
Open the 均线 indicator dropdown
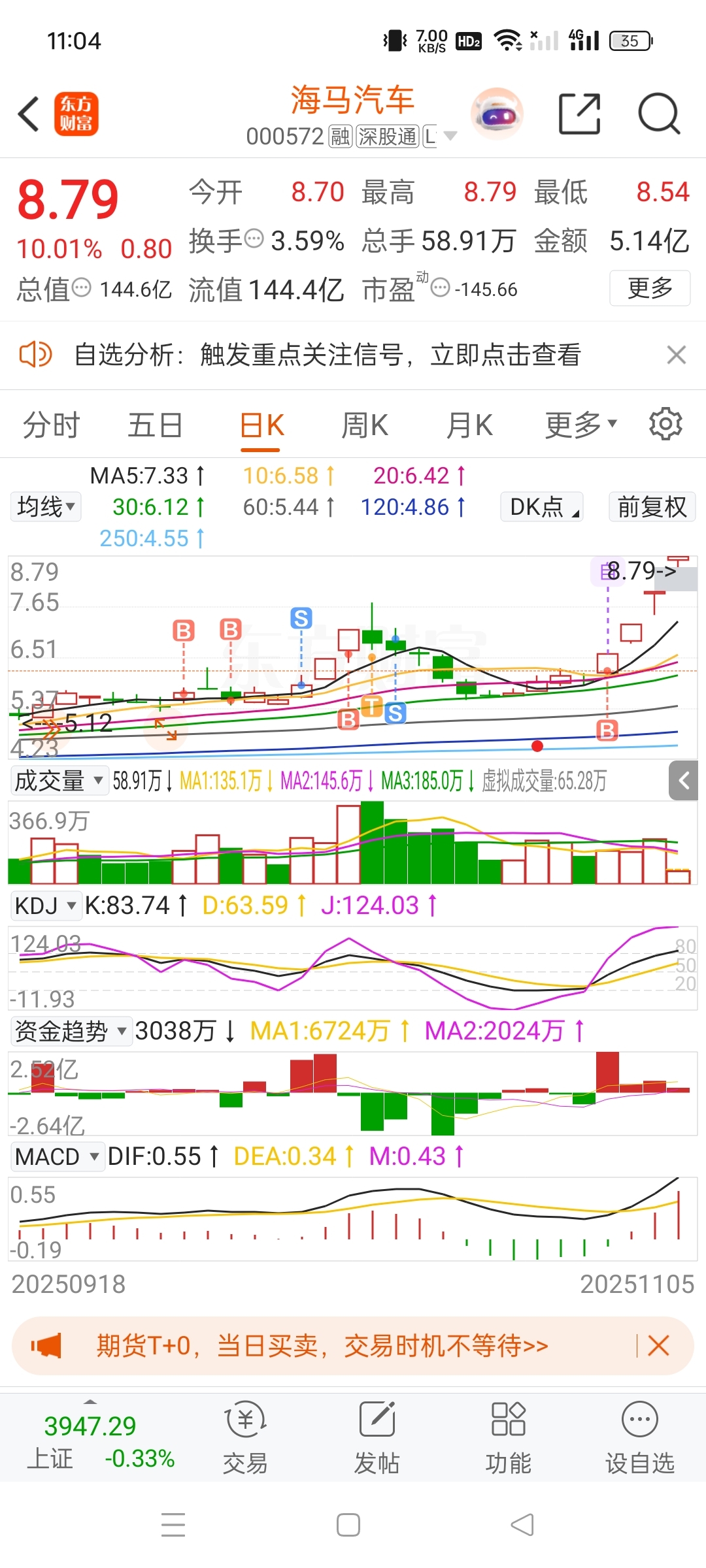click(x=46, y=507)
